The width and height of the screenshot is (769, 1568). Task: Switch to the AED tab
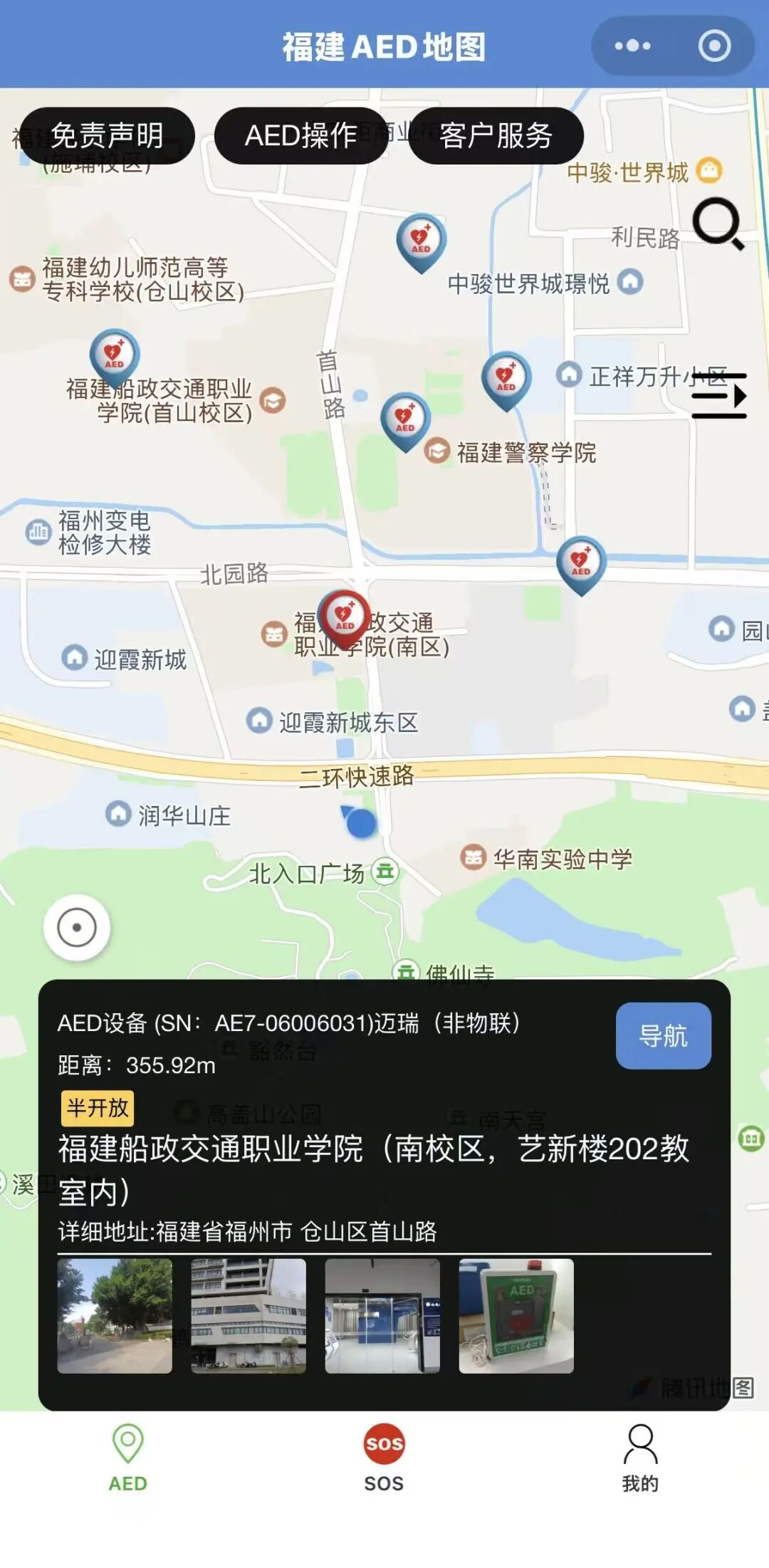(128, 1458)
